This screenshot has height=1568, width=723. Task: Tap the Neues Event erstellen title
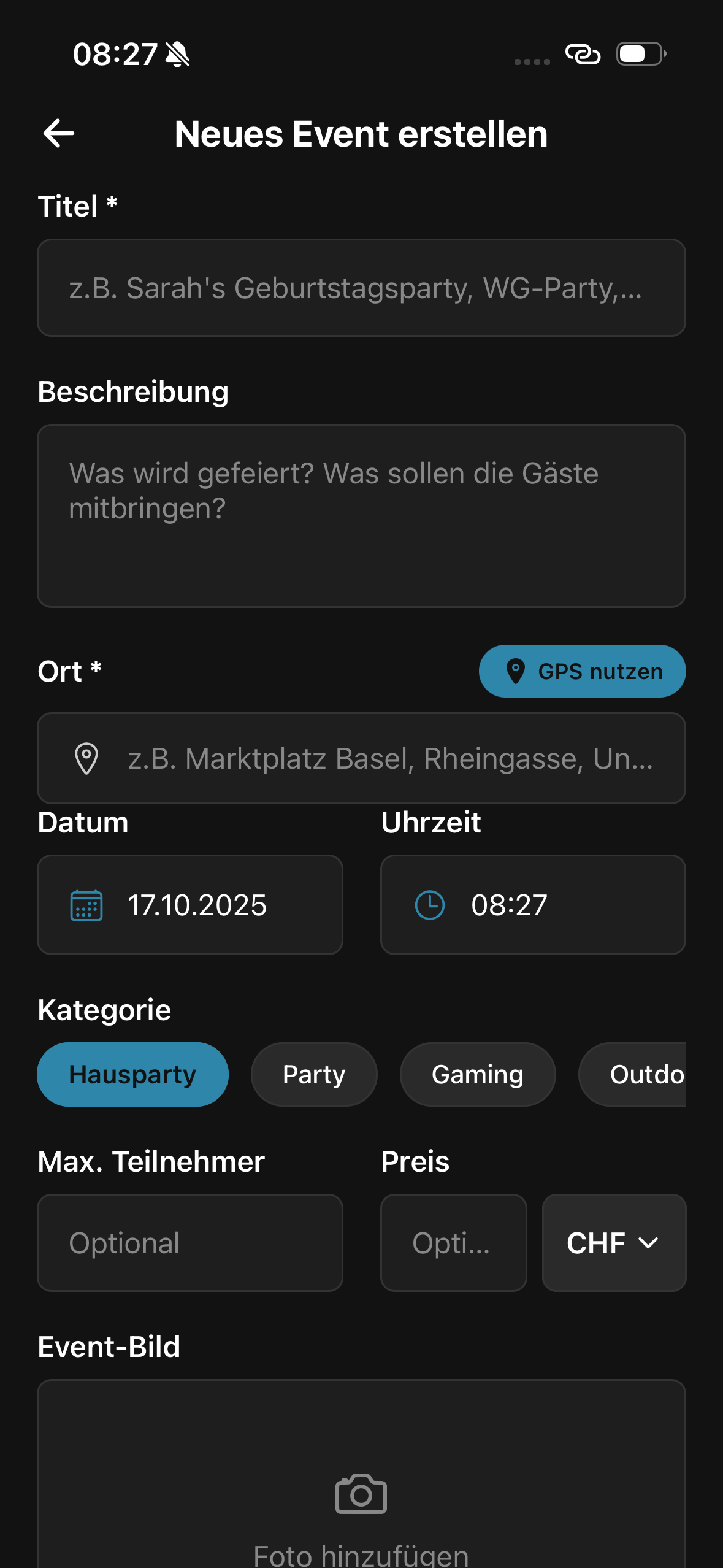(x=361, y=134)
